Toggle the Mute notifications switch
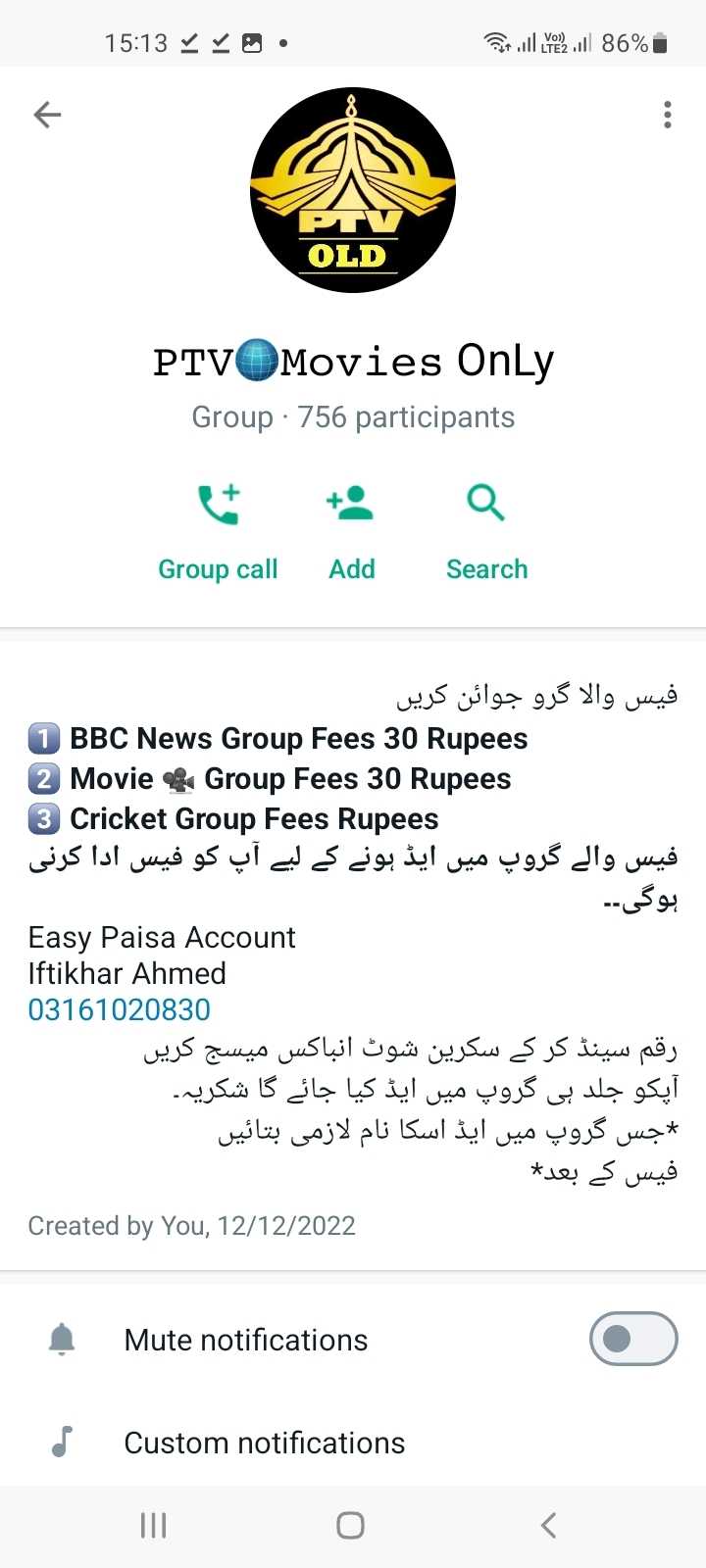The image size is (706, 1568). click(x=633, y=1339)
